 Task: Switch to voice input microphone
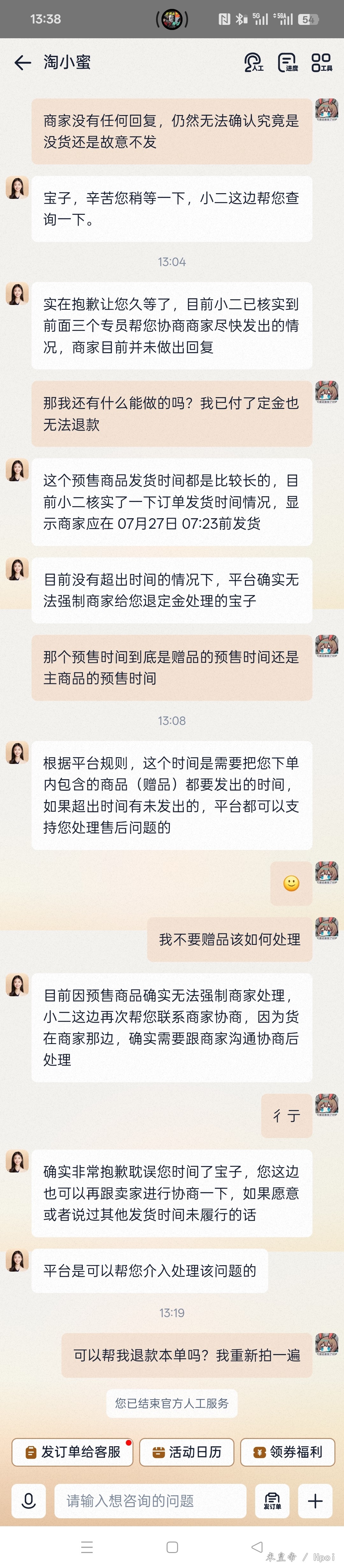[29, 1500]
